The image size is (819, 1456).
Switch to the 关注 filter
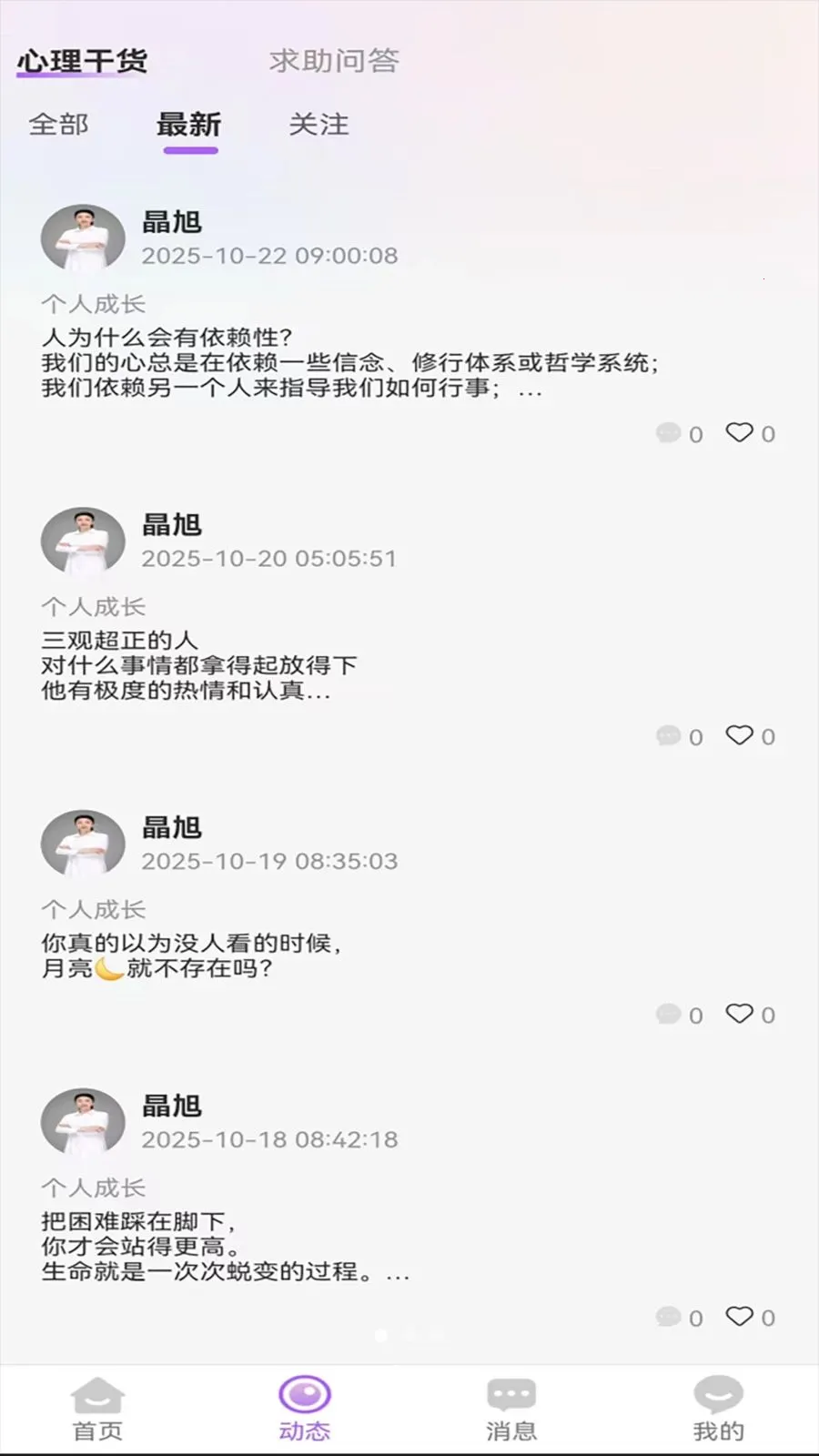pyautogui.click(x=318, y=125)
